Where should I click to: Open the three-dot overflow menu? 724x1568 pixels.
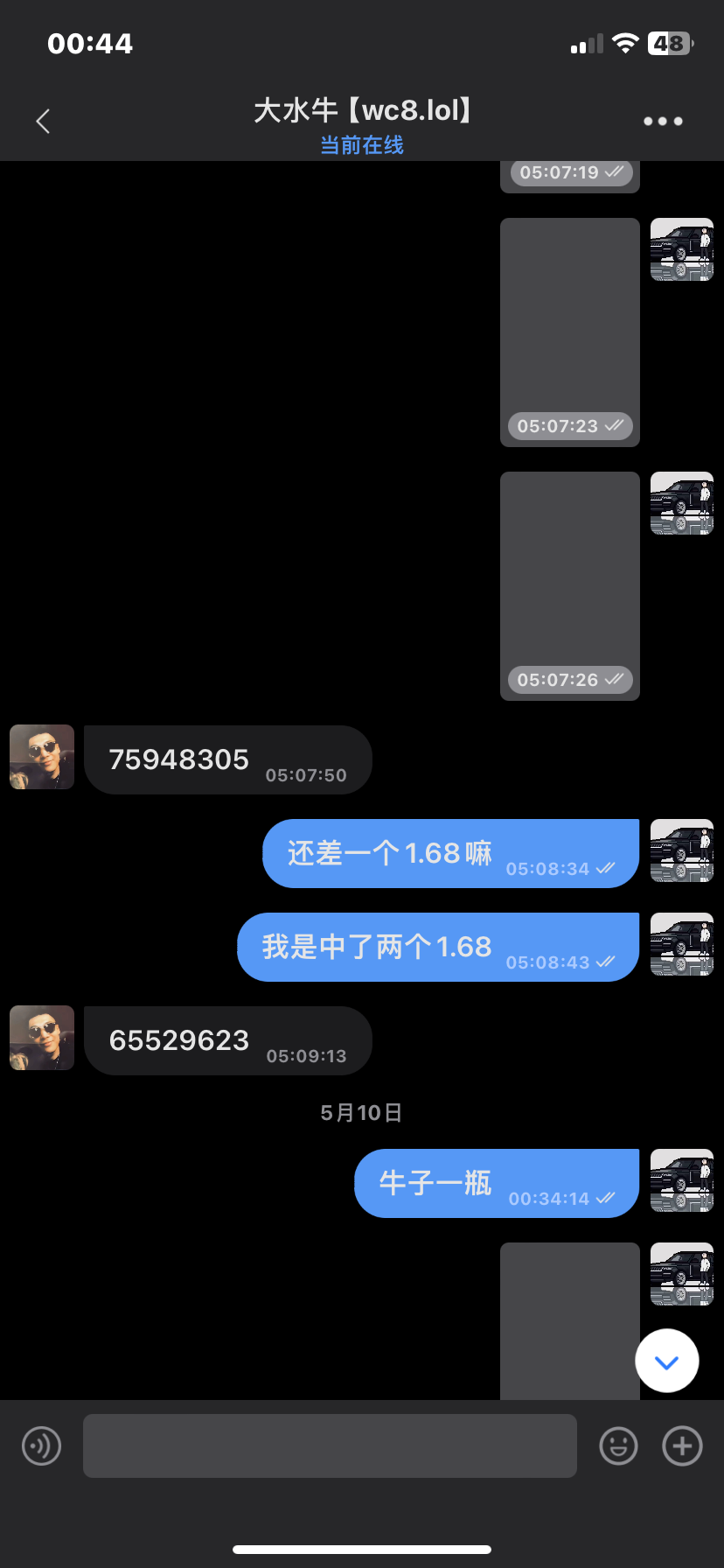663,121
